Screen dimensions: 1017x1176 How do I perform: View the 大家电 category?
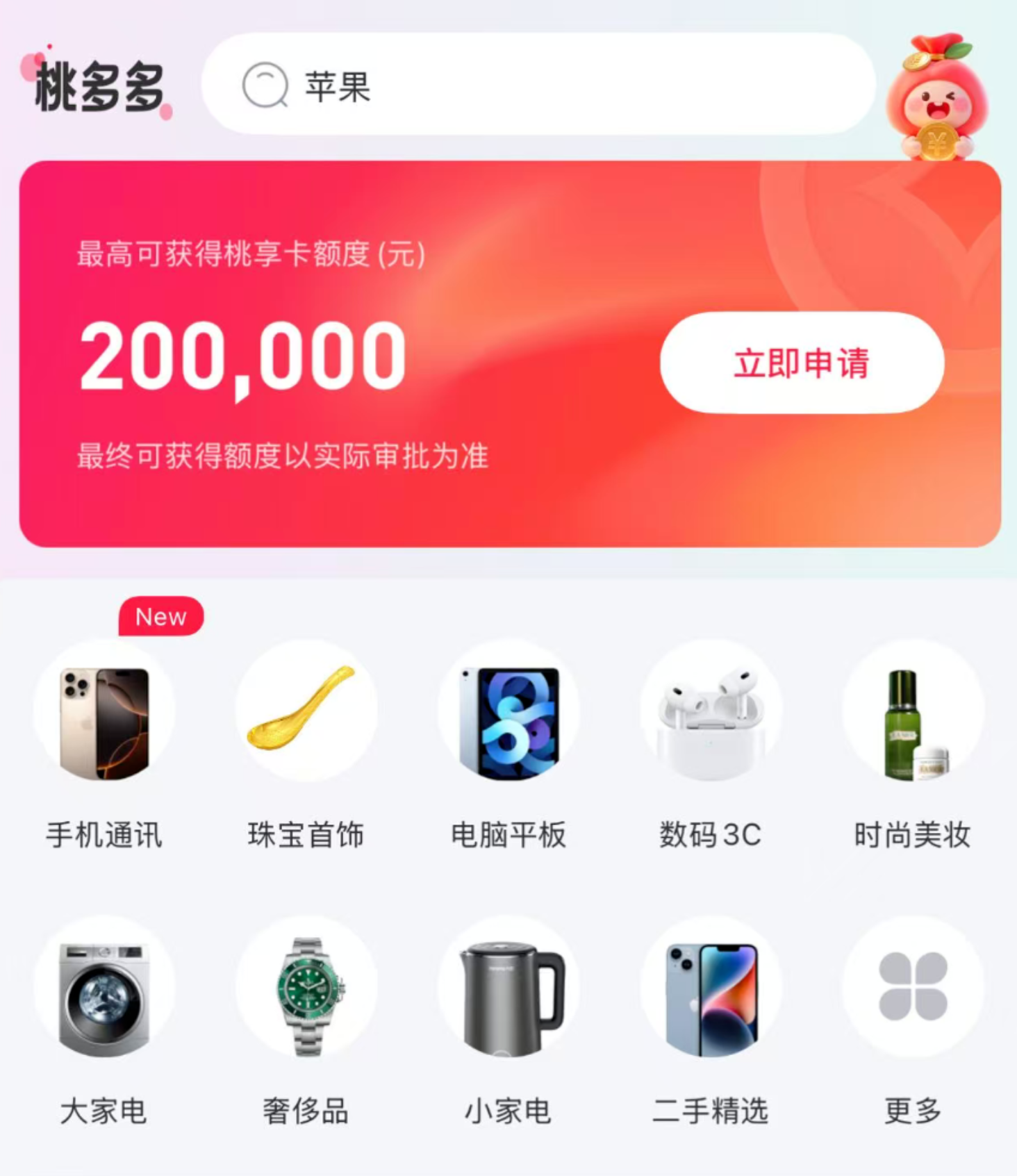point(104,999)
